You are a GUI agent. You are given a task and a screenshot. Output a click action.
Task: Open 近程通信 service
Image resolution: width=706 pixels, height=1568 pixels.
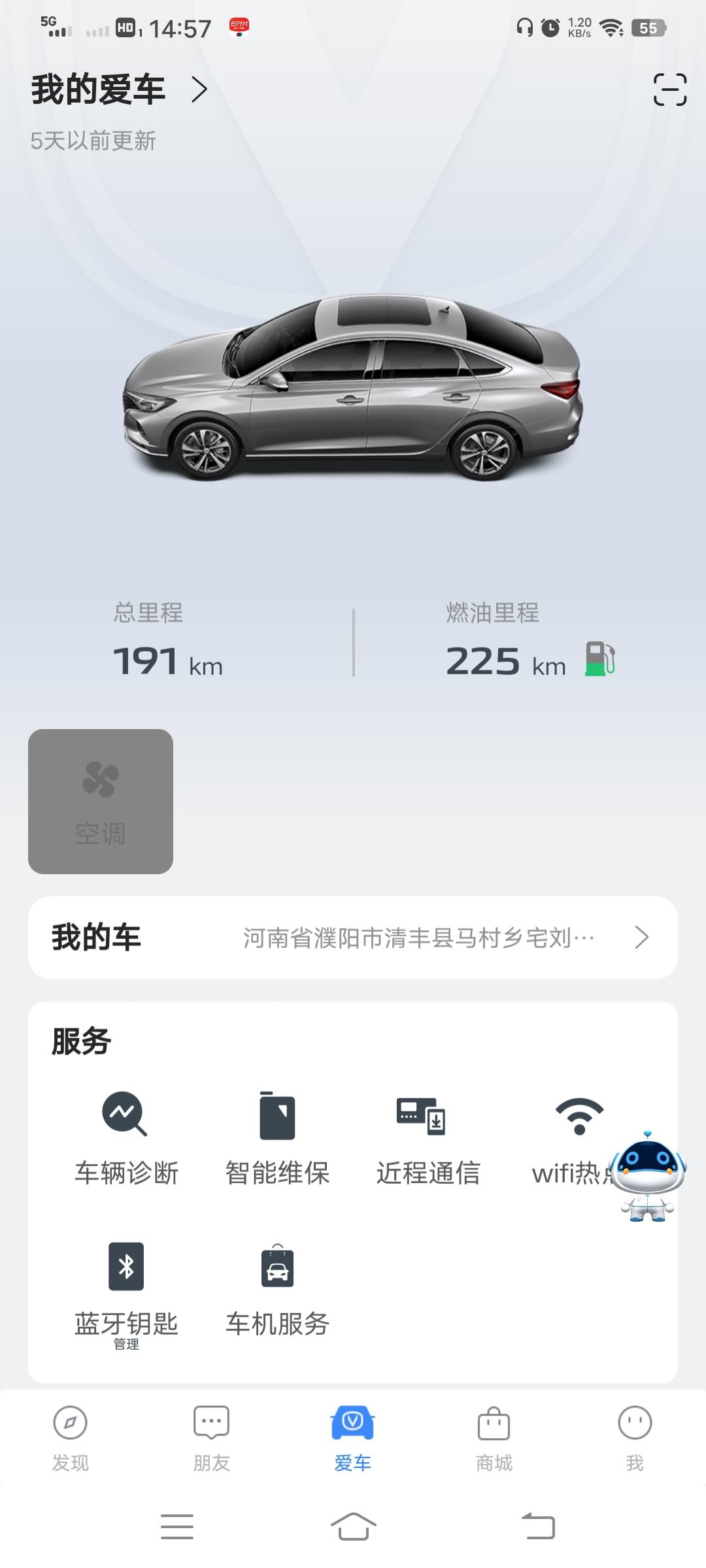pyautogui.click(x=428, y=1138)
